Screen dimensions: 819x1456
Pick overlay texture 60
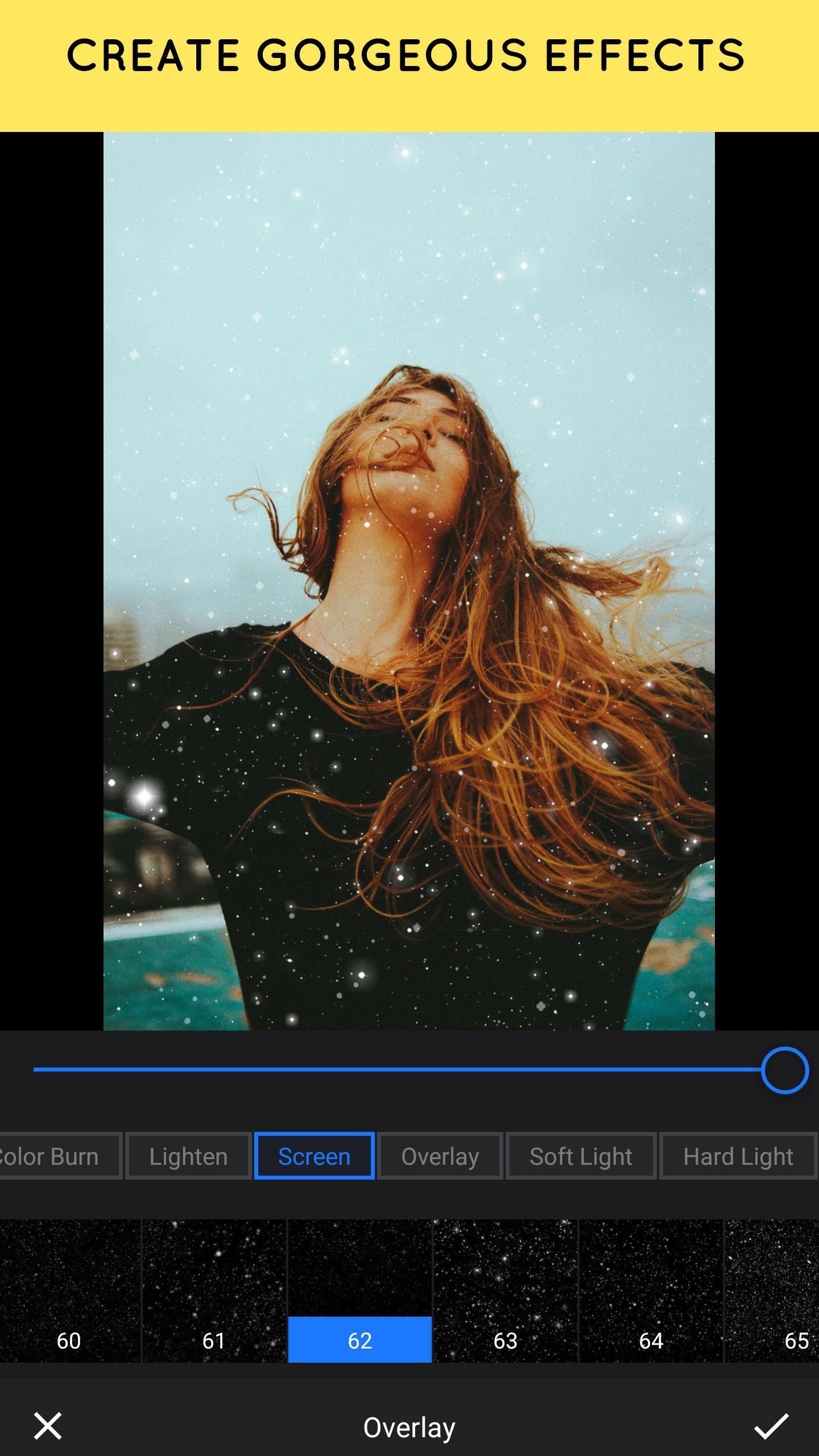(69, 1291)
